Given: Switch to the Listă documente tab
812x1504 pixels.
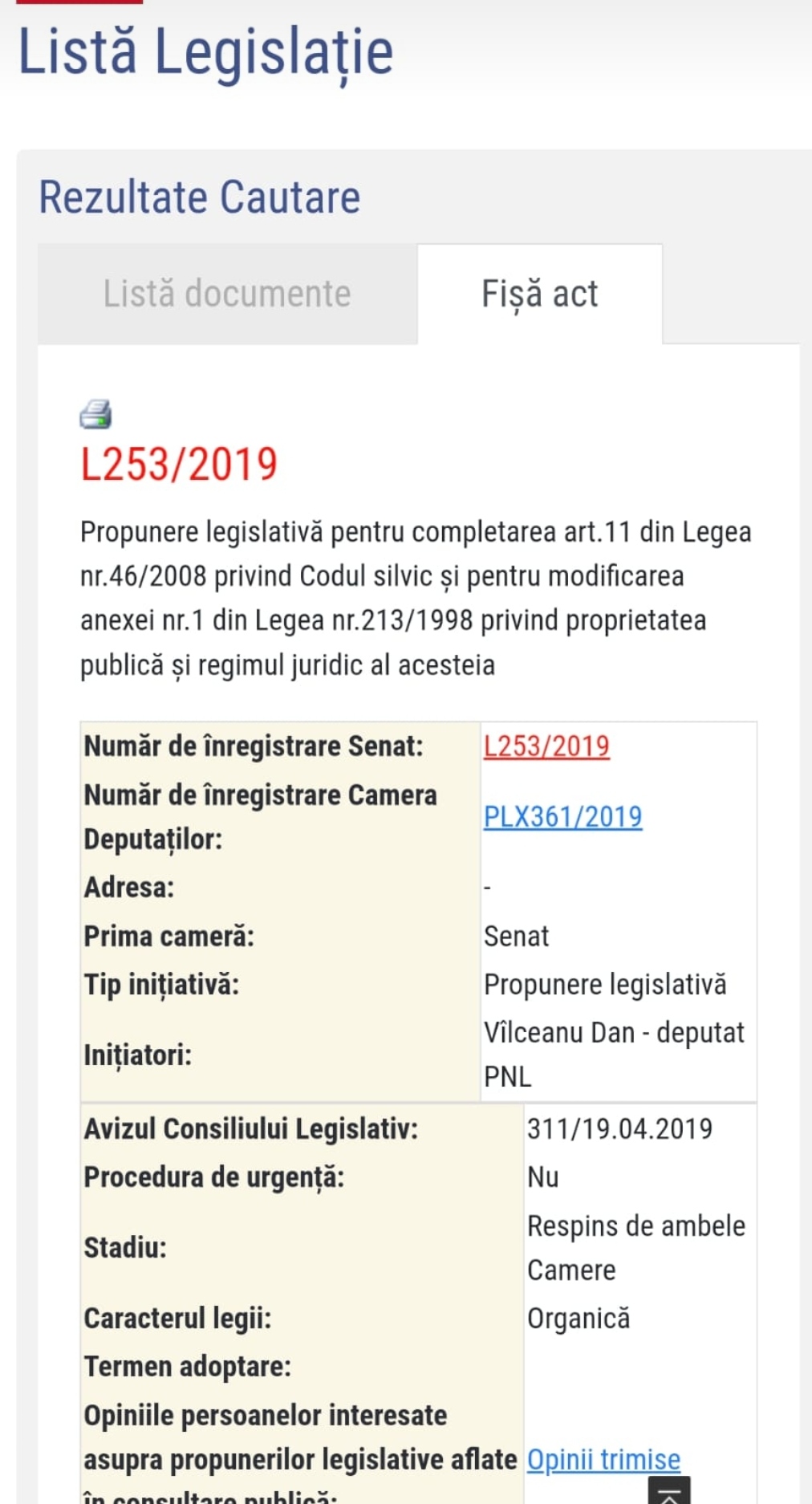Looking at the screenshot, I should pos(227,294).
